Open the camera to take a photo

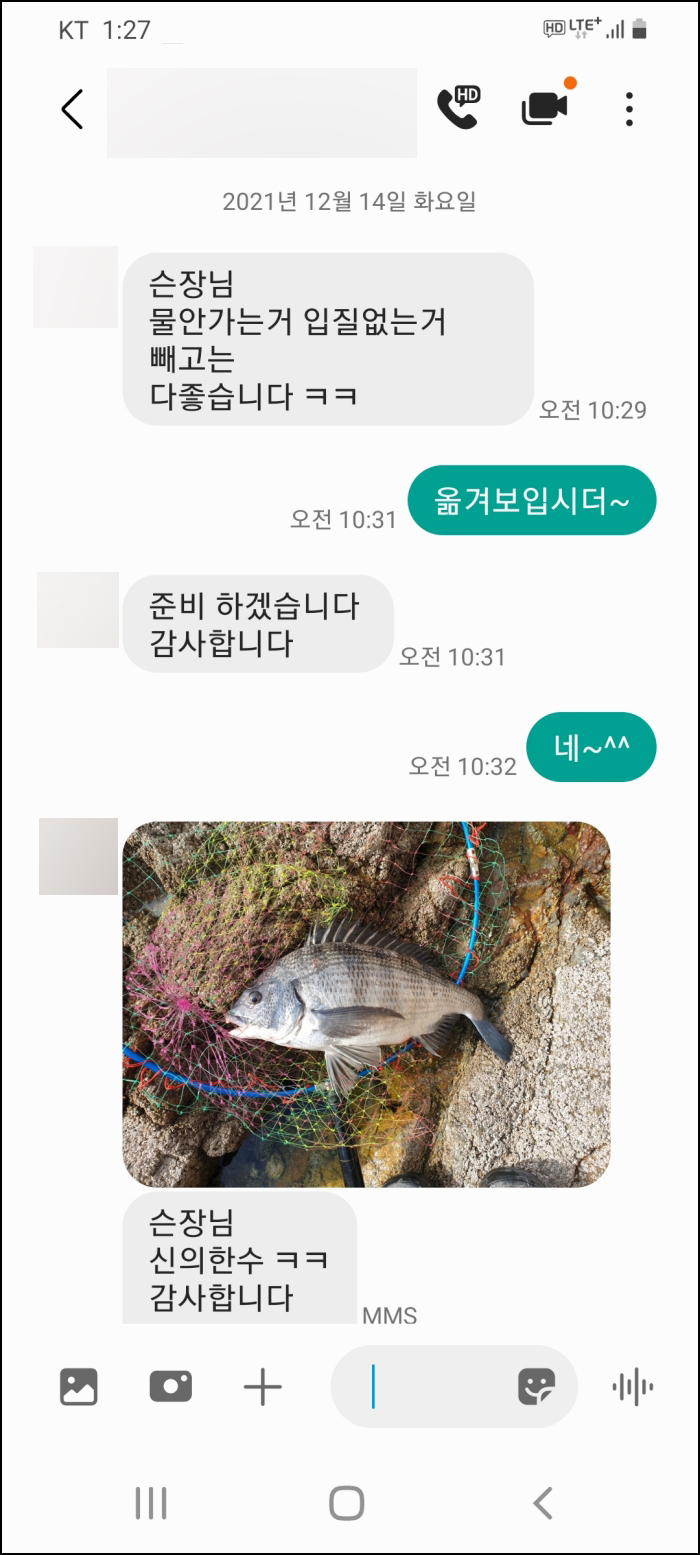(171, 1387)
